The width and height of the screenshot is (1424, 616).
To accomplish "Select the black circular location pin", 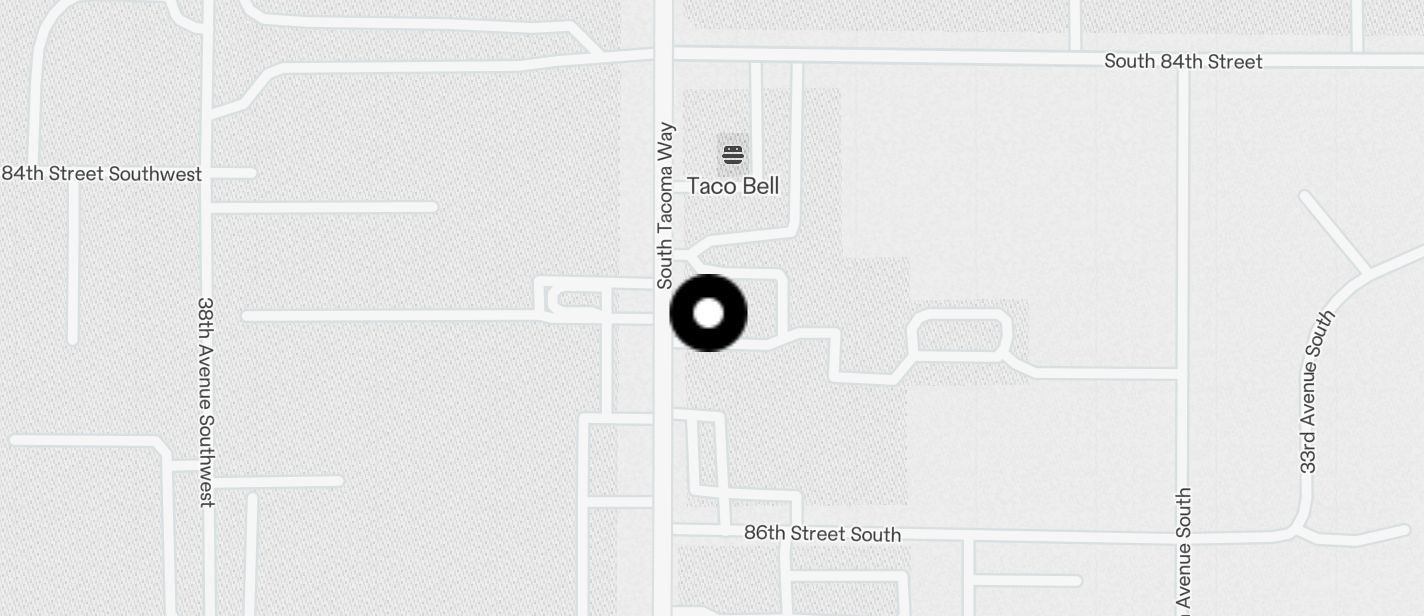I will click(708, 313).
